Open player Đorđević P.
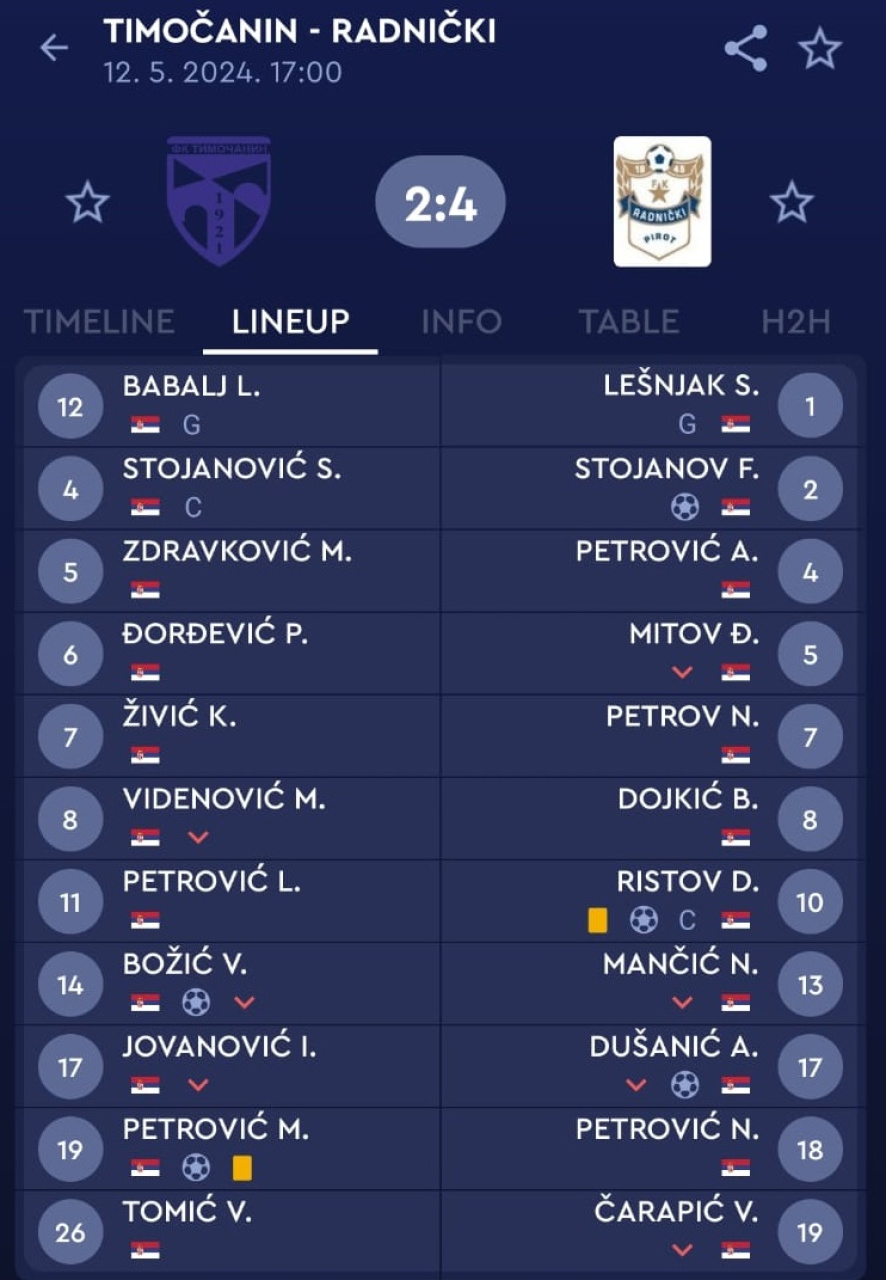 click(214, 634)
